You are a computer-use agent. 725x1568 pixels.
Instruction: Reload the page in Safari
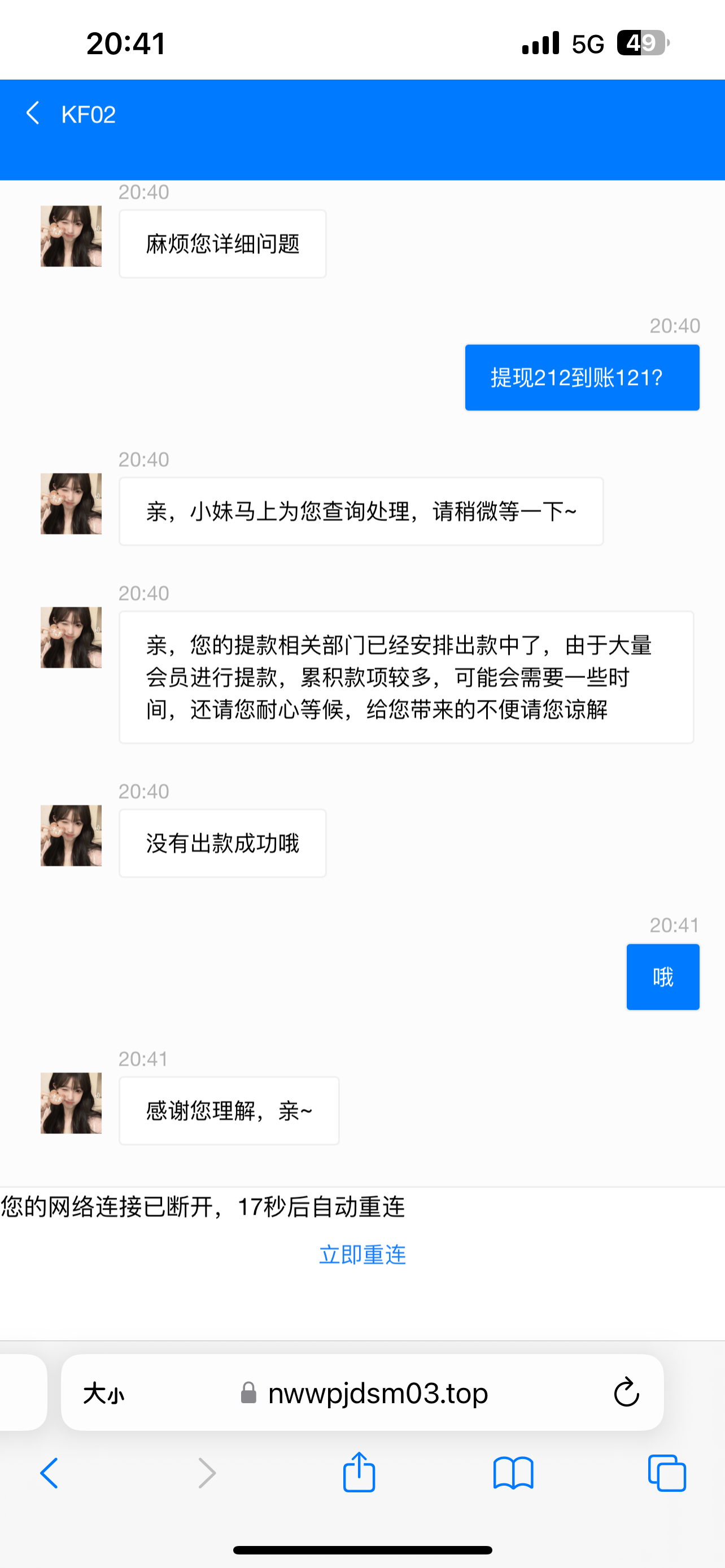[626, 1392]
